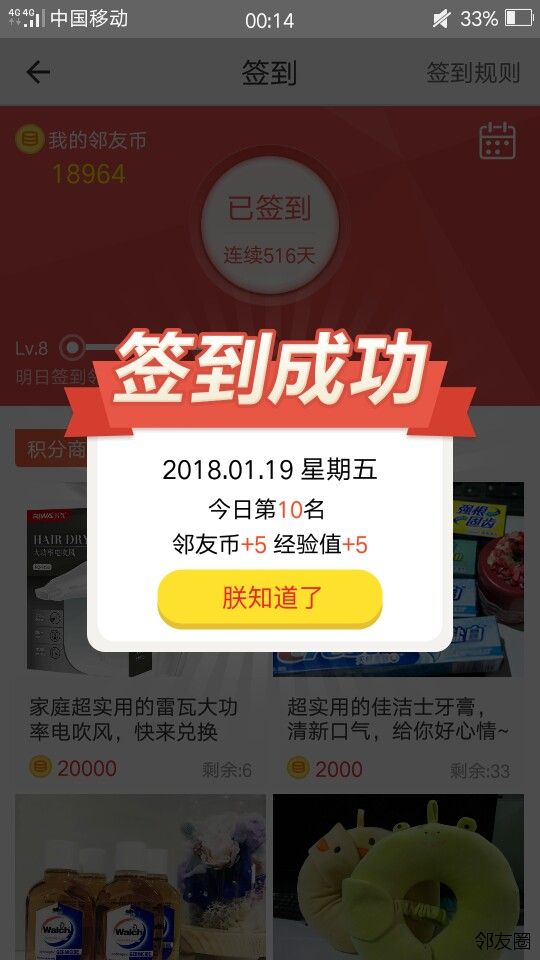Open the 佳洁士牙膏 product card
Viewport: 540px width, 960px height.
click(x=398, y=634)
